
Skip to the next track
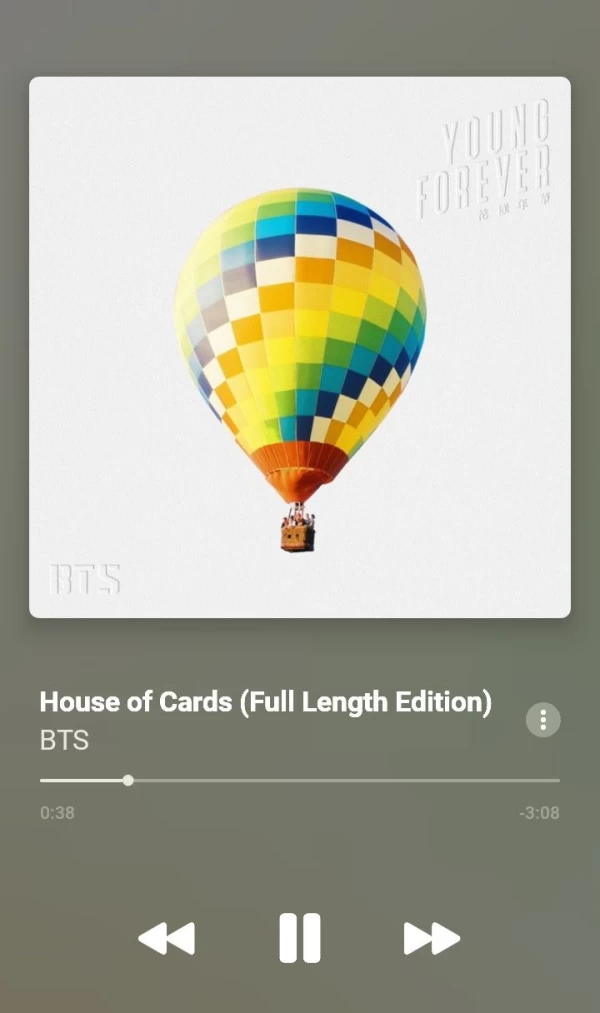431,938
